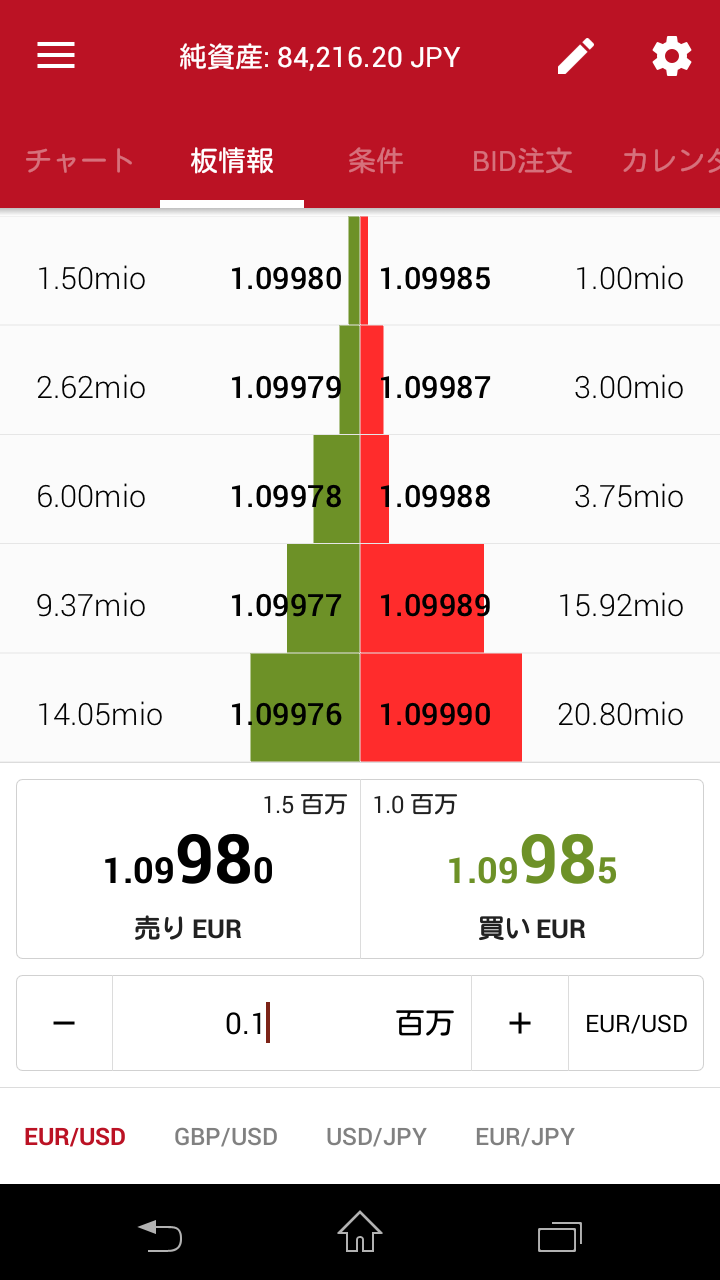Switch to the BID注文 tab
The width and height of the screenshot is (720, 1280).
(522, 160)
